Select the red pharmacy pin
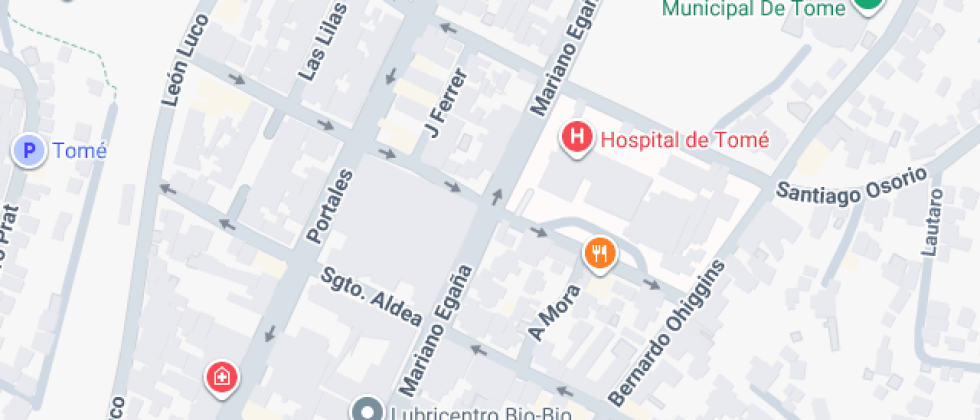 222,377
